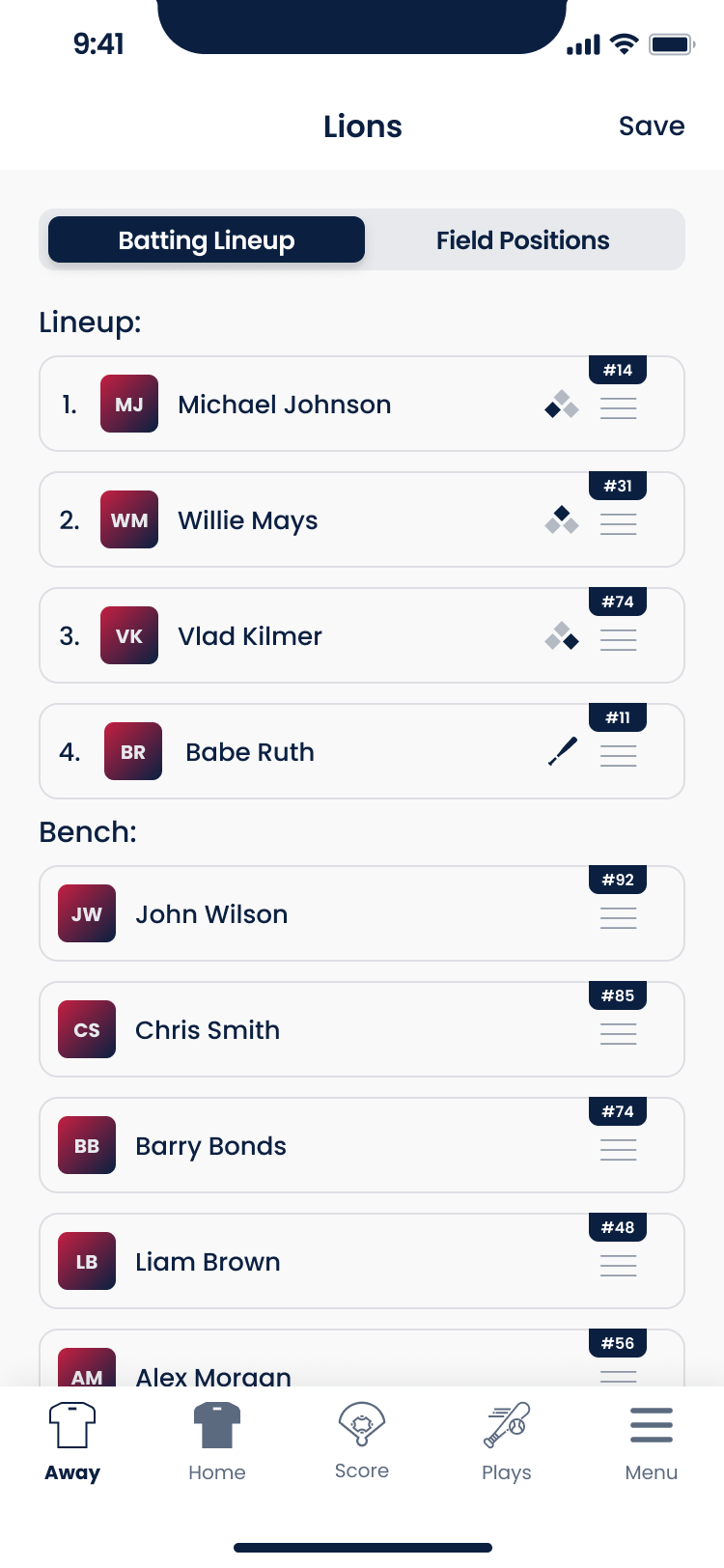Go to the Home team tab
724x1568 pixels.
pos(217,1442)
